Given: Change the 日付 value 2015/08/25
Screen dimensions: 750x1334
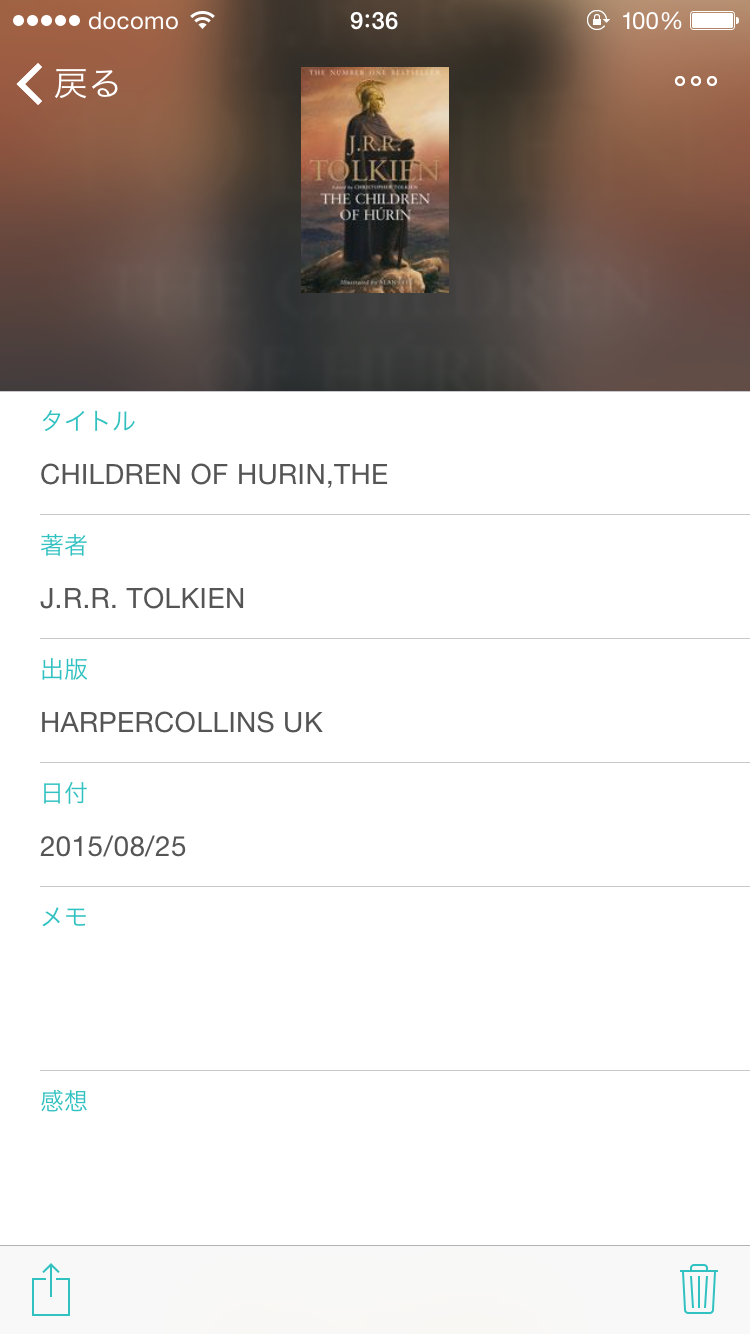Looking at the screenshot, I should click(395, 826).
